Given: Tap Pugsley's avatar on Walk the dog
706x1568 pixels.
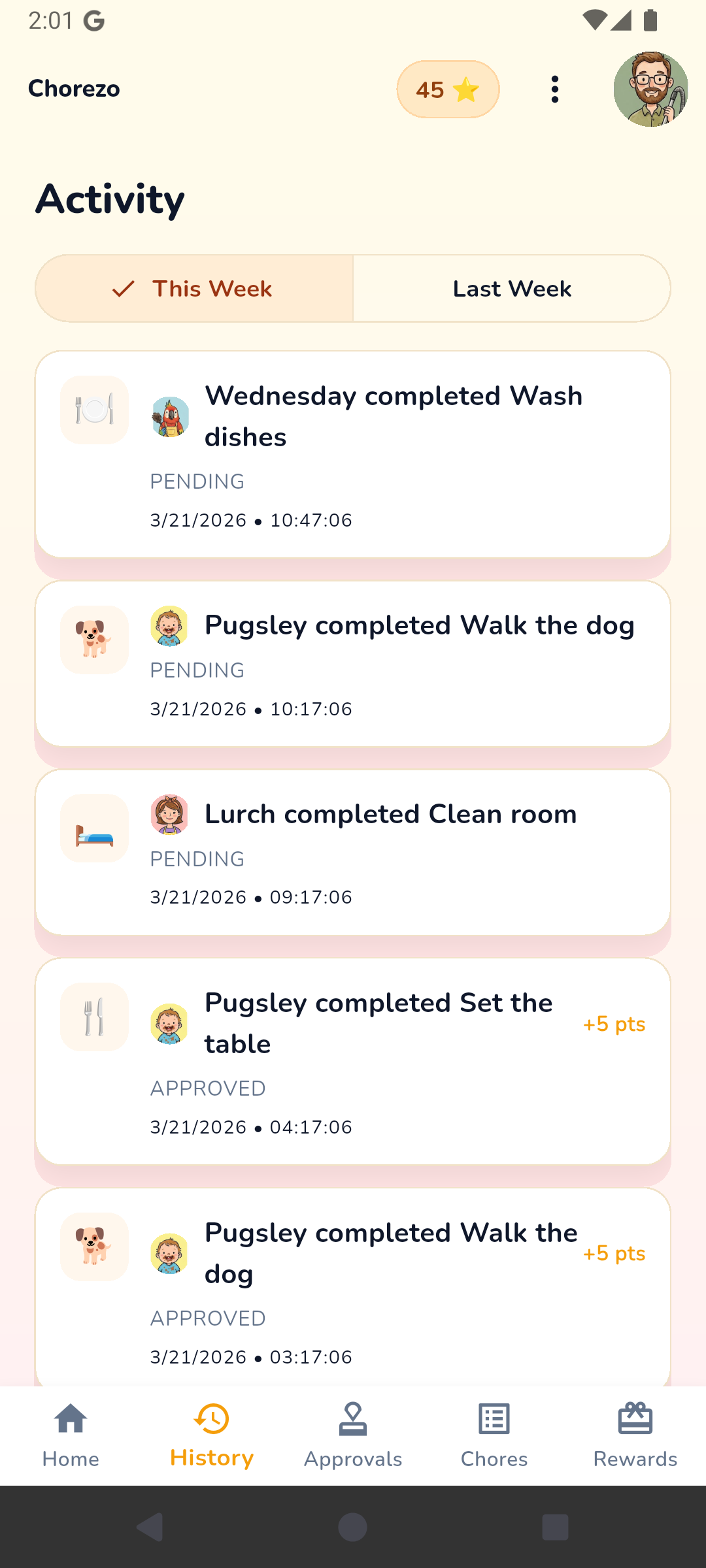Looking at the screenshot, I should [x=170, y=625].
